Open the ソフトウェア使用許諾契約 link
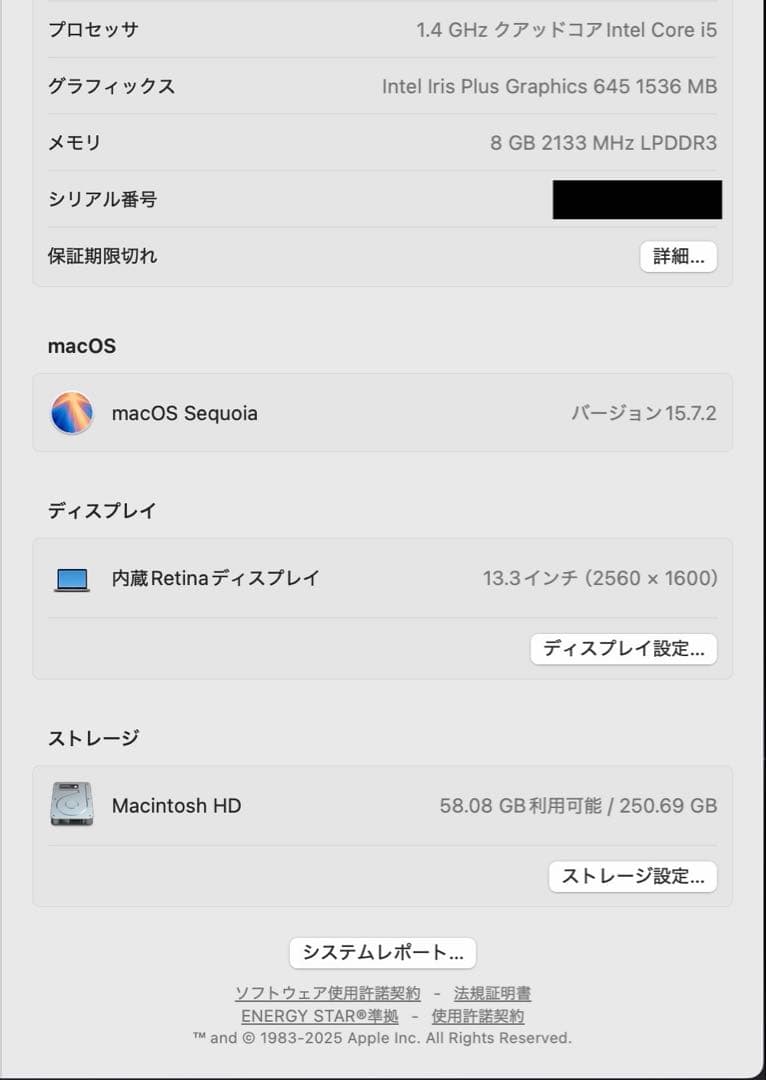 (x=329, y=993)
